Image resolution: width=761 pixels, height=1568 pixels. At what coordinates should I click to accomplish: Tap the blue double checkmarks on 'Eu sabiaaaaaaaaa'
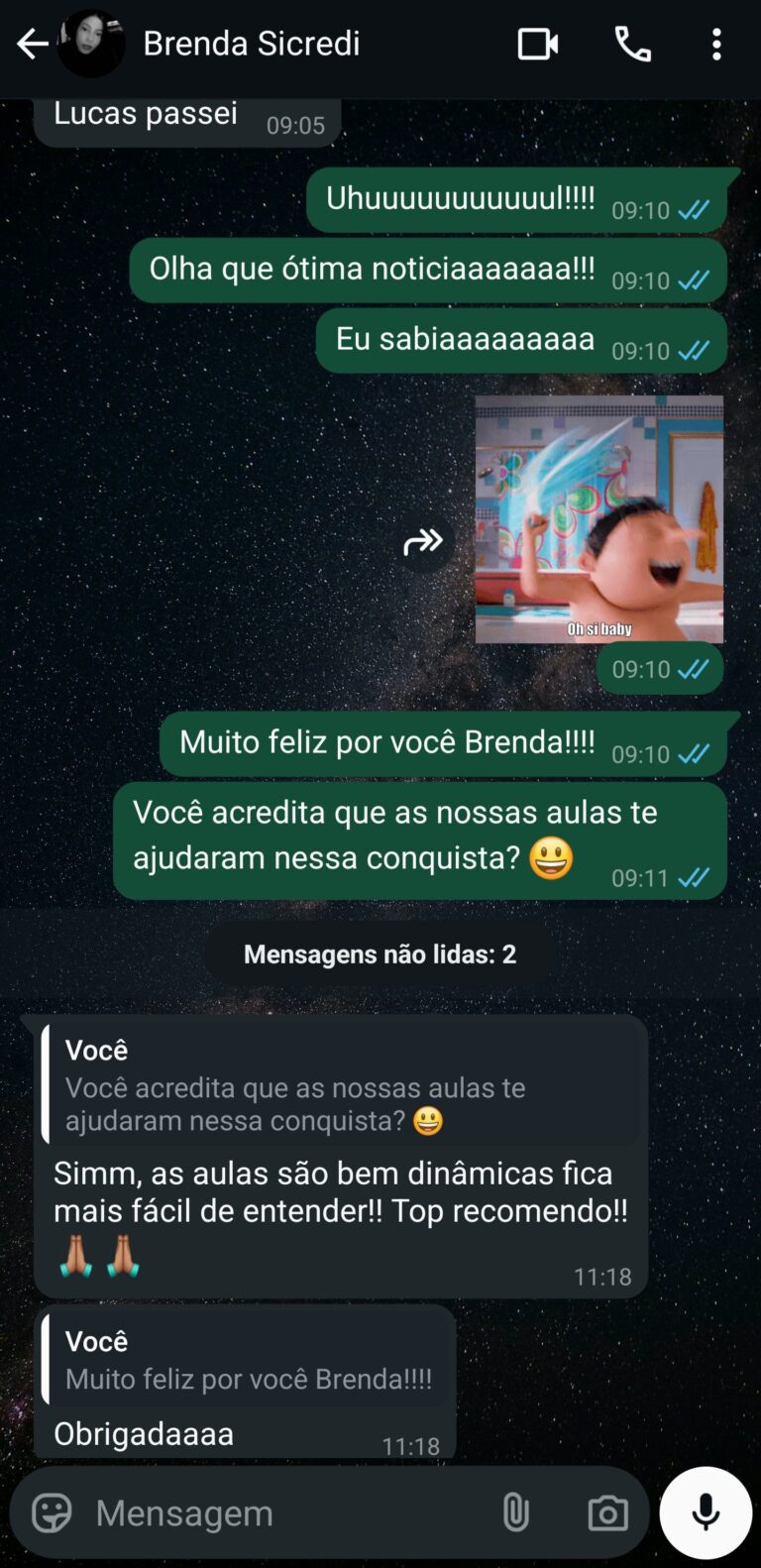pyautogui.click(x=694, y=352)
